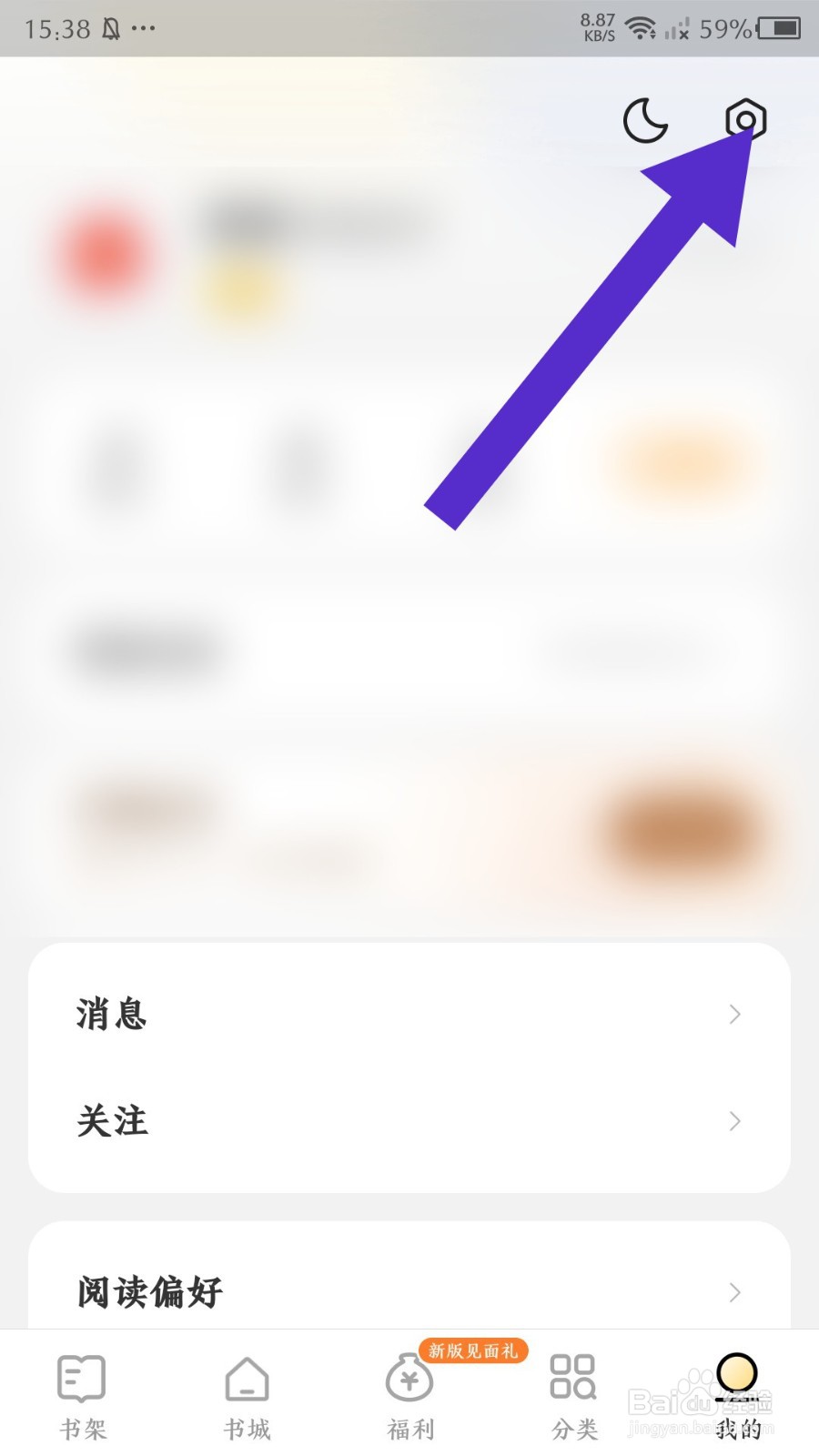
Task: Open settings using the gear icon
Action: pyautogui.click(x=746, y=119)
